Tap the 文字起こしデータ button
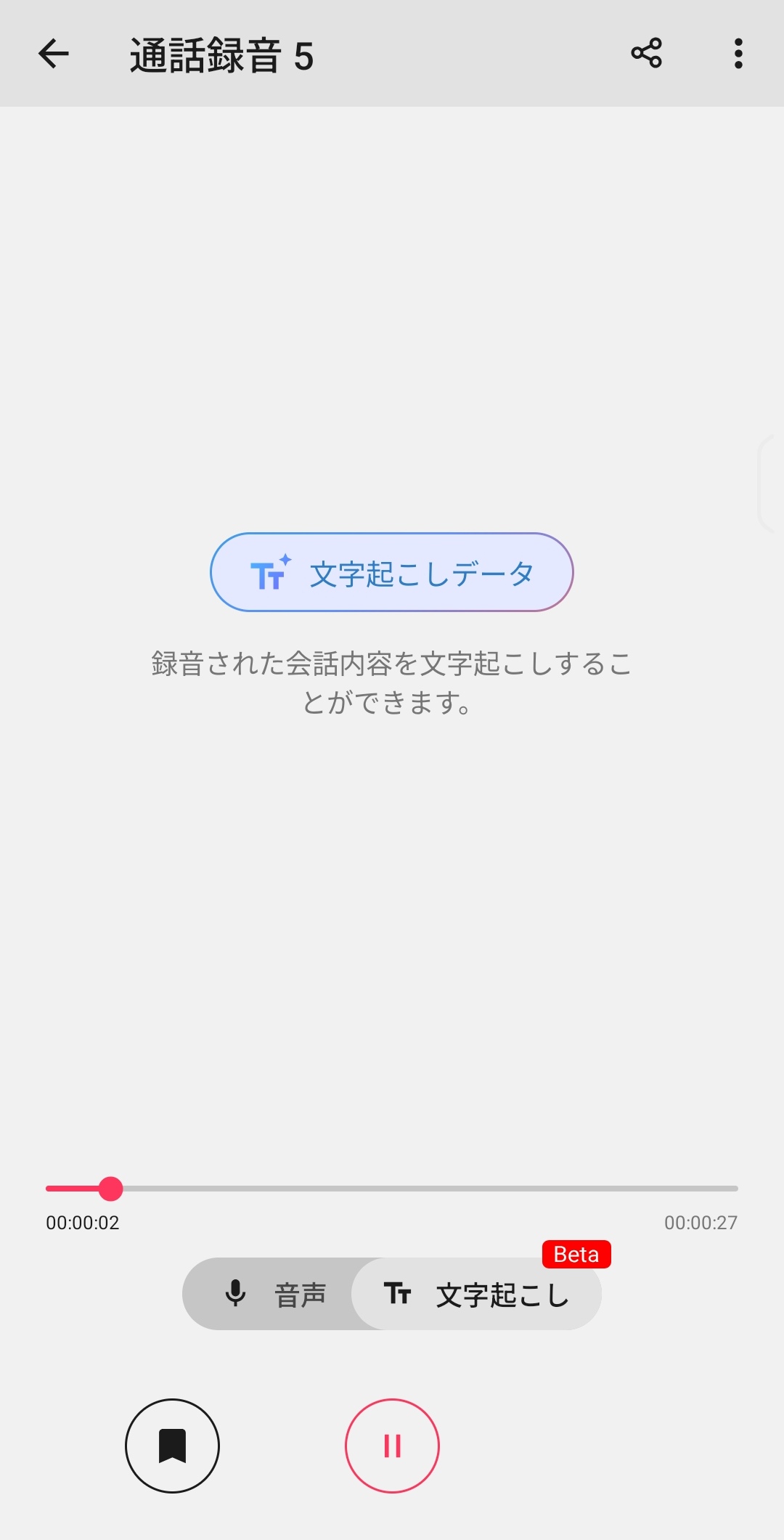The height and width of the screenshot is (1540, 784). click(x=392, y=573)
